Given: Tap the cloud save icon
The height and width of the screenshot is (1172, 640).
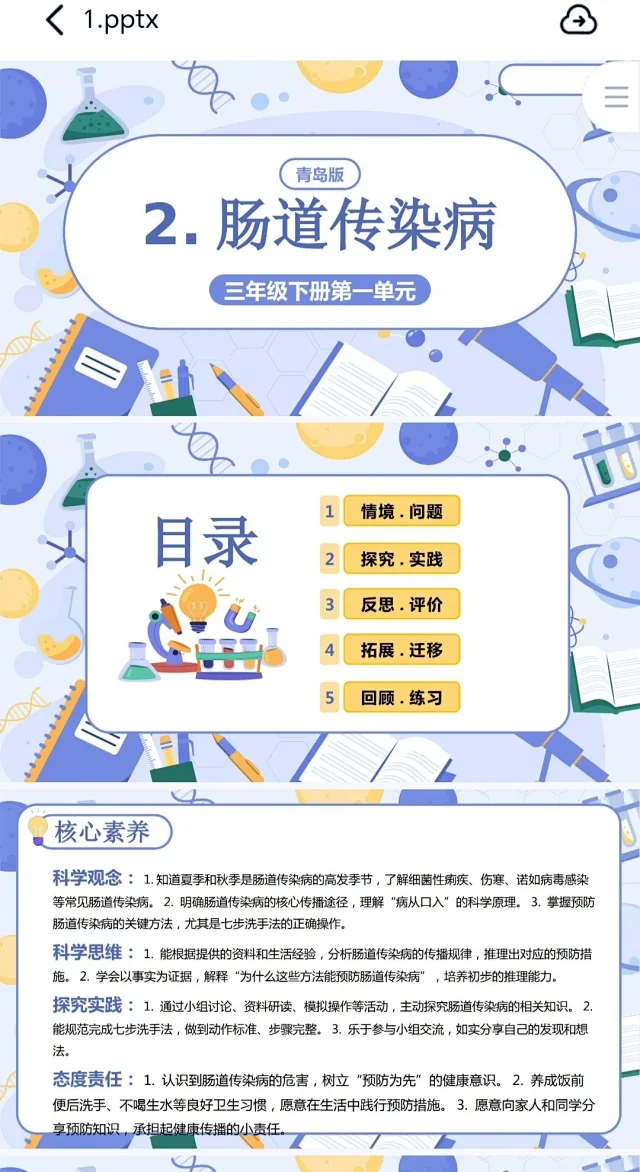Looking at the screenshot, I should point(578,20).
